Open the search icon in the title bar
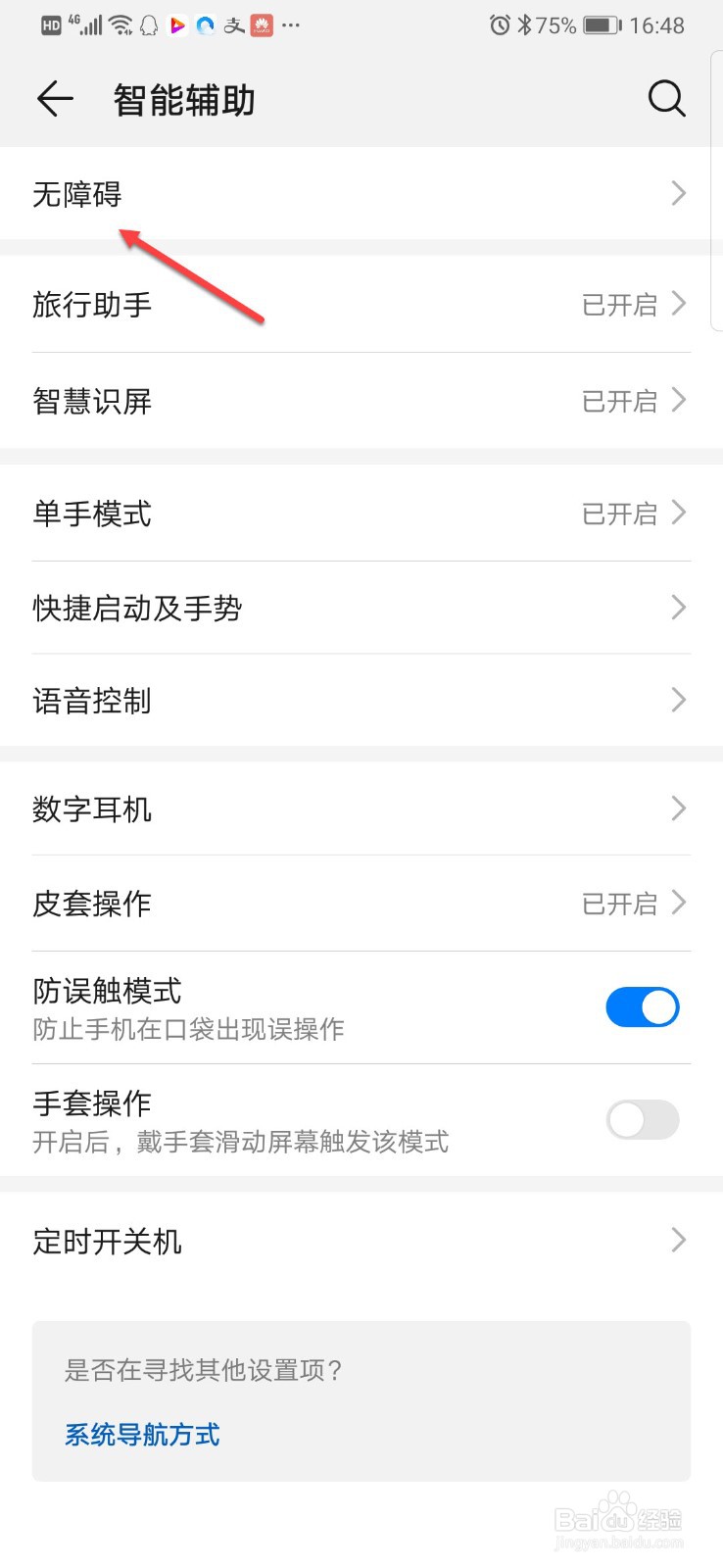This screenshot has width=723, height=1568. coord(667,98)
